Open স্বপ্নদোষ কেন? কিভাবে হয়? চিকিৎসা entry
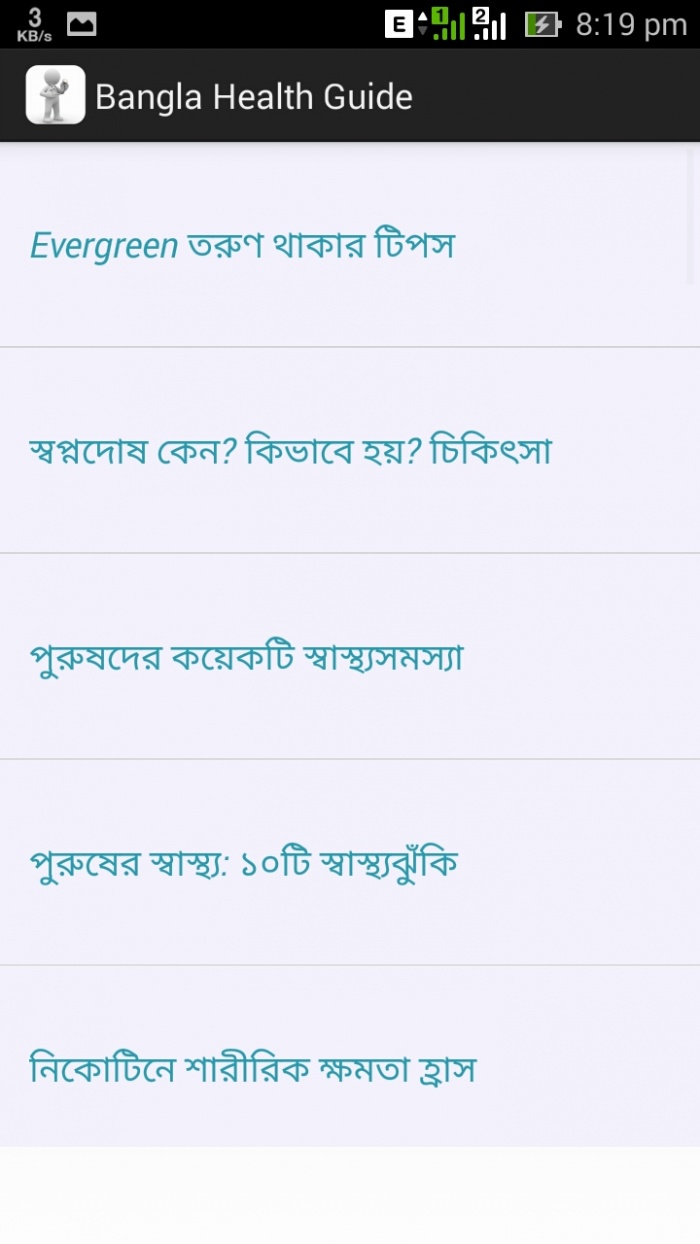This screenshot has height=1244, width=700. pos(290,452)
